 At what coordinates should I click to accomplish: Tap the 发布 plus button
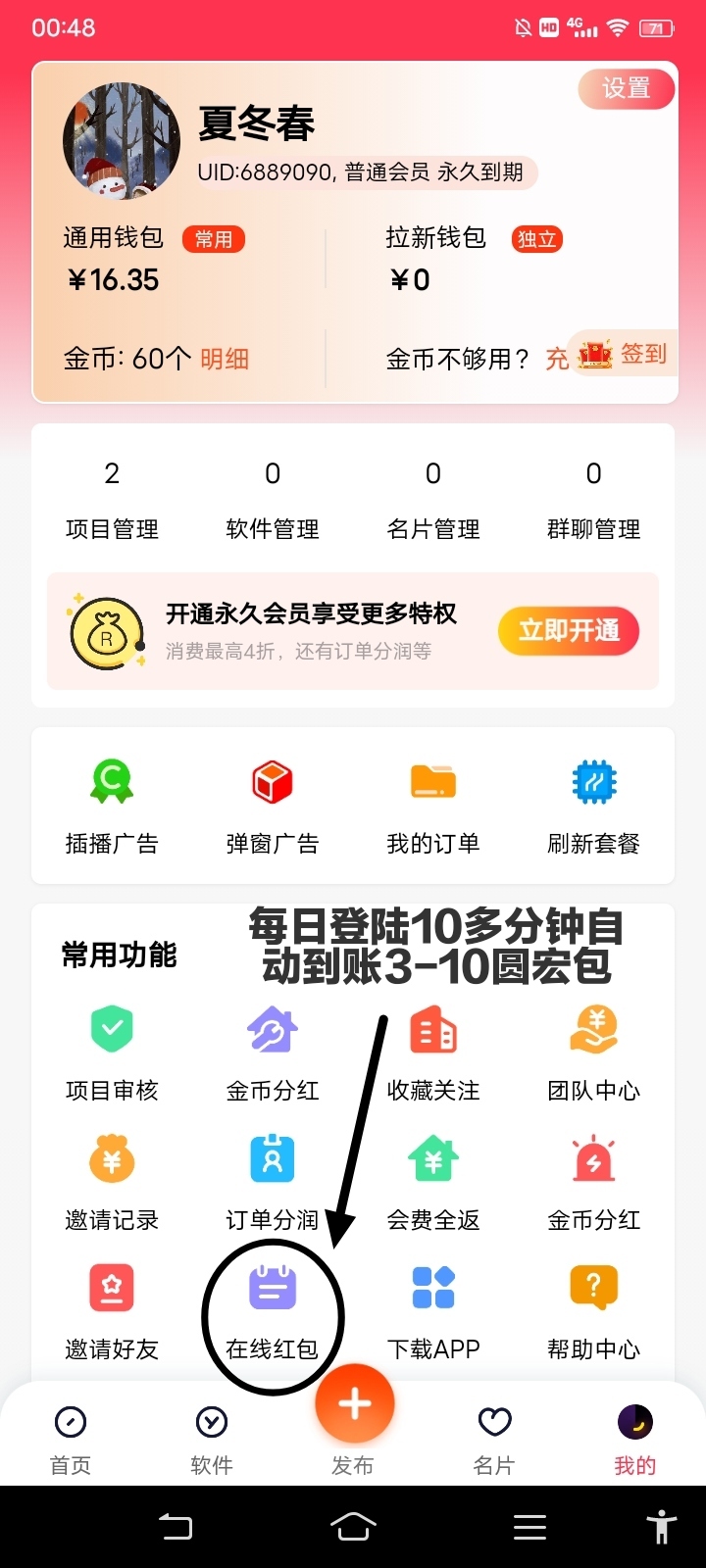[354, 1404]
